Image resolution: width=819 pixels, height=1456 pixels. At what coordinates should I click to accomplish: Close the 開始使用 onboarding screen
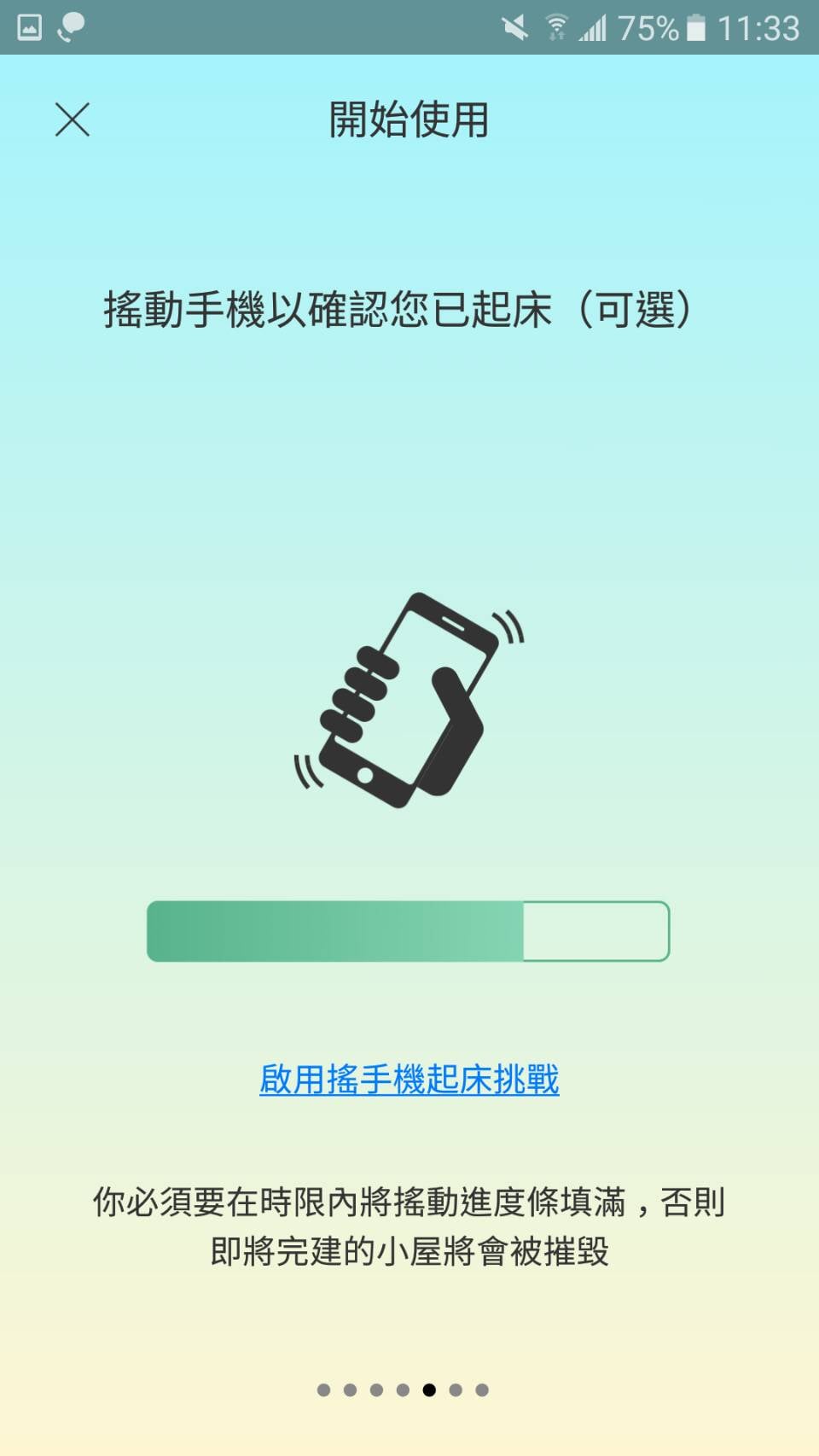click(x=73, y=119)
